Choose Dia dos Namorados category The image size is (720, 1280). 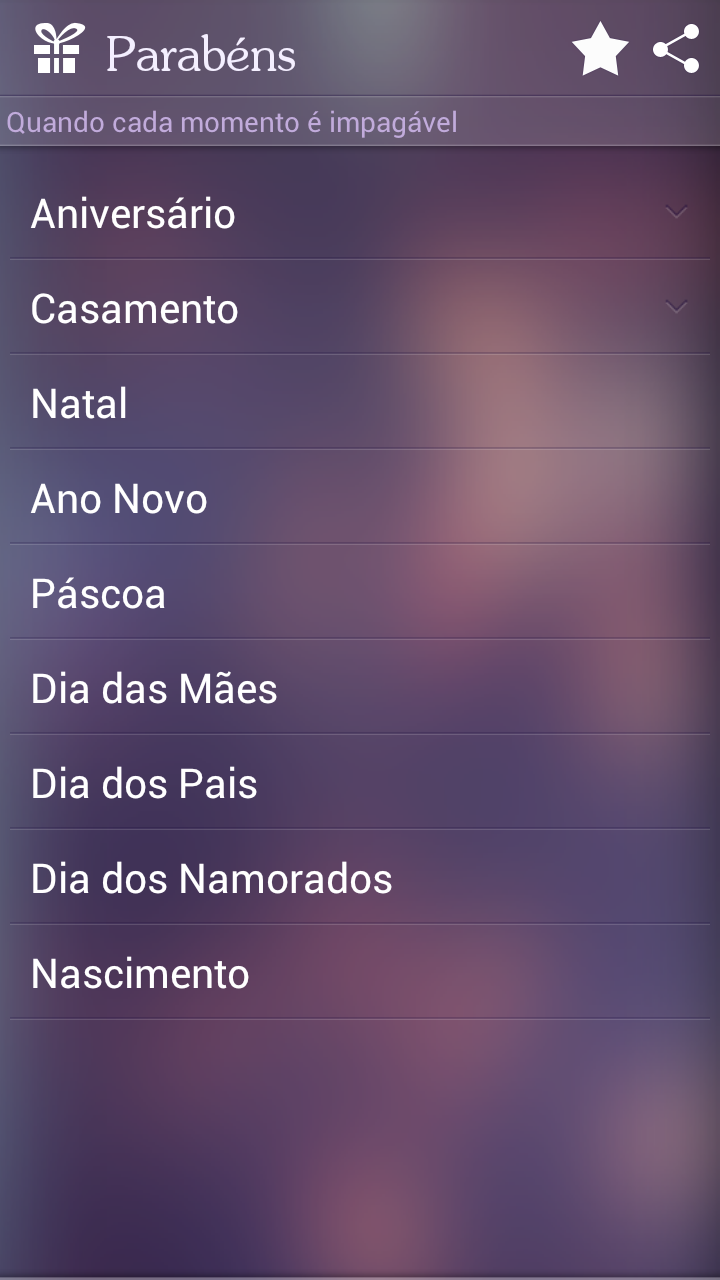pyautogui.click(x=360, y=877)
